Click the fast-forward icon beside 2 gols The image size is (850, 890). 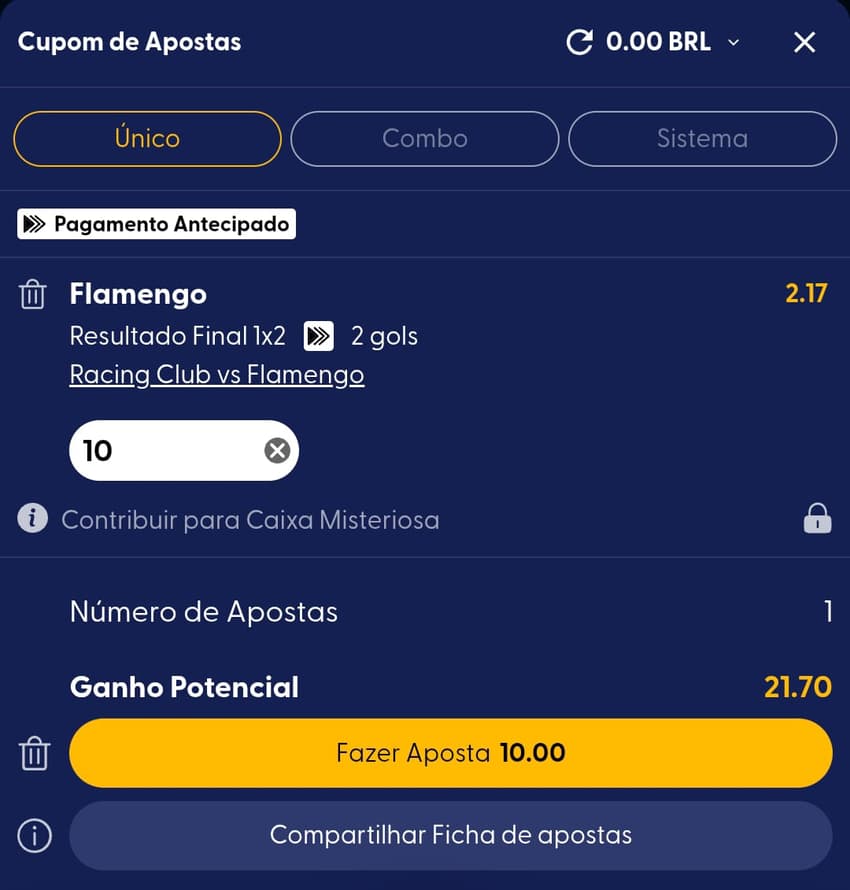[317, 336]
